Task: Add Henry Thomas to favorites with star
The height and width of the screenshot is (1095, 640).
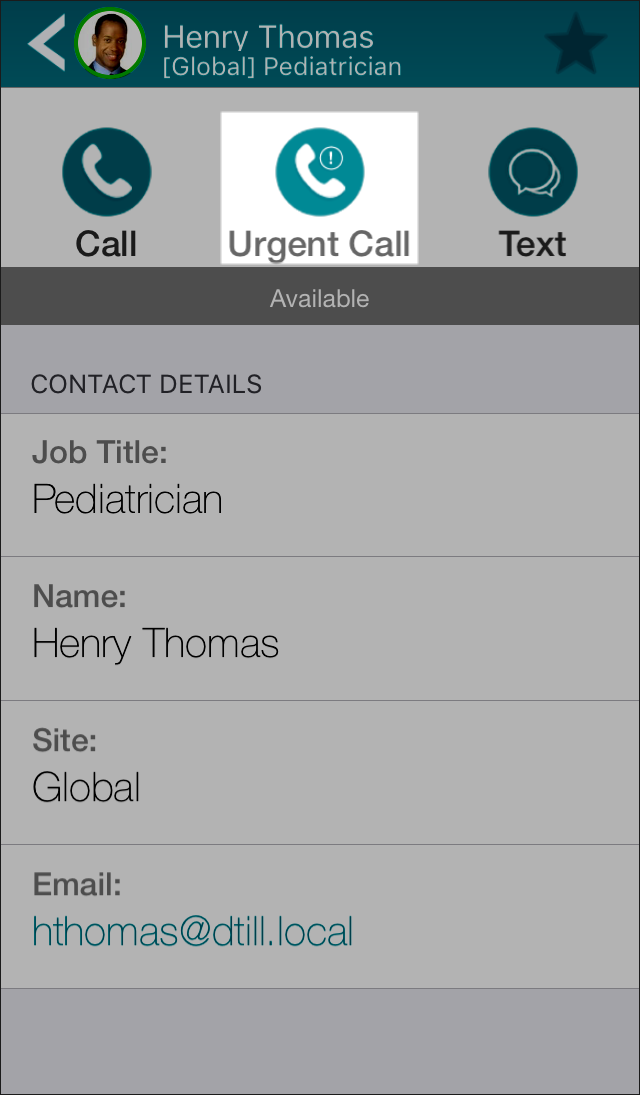Action: click(x=576, y=43)
